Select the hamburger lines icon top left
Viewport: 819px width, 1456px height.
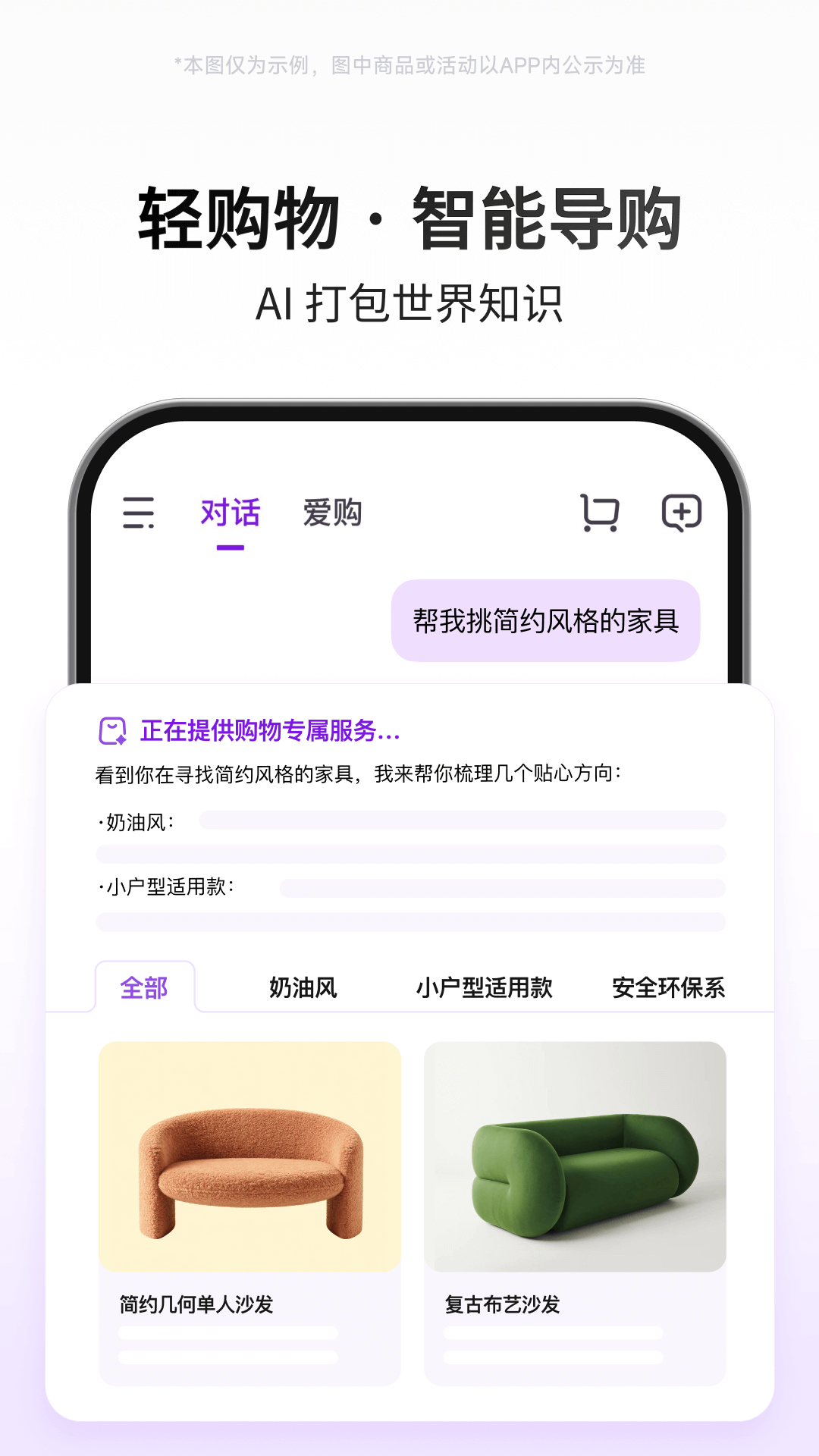point(138,513)
